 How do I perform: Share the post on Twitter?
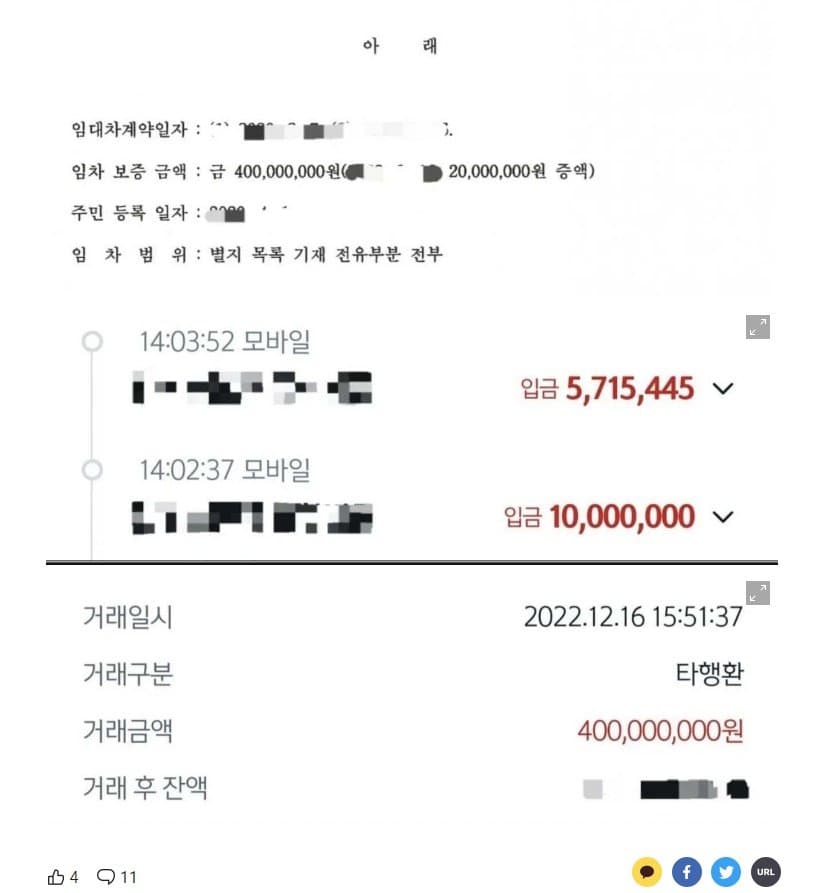tap(726, 872)
